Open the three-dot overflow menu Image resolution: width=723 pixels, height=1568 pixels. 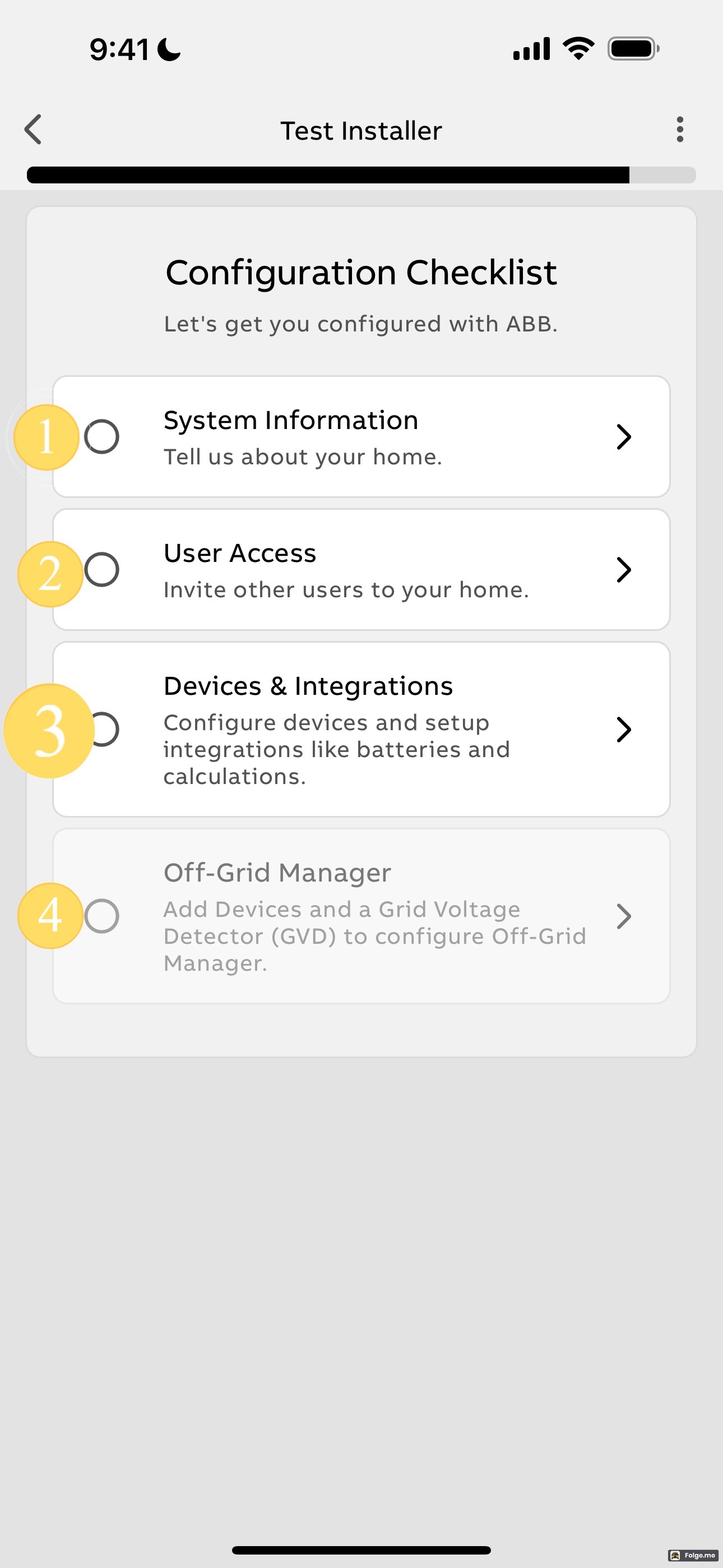(x=680, y=130)
